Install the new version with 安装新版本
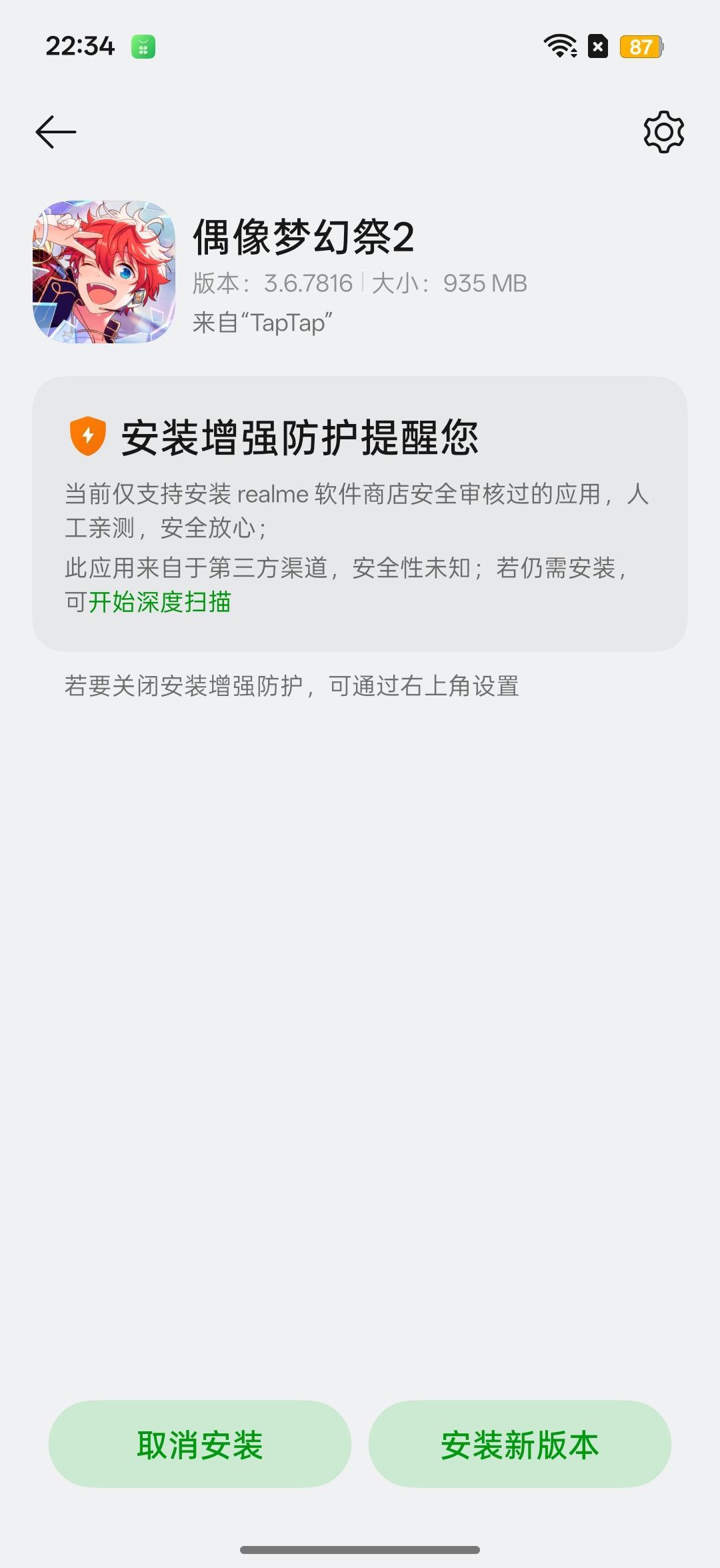The image size is (720, 1568). [x=521, y=1444]
